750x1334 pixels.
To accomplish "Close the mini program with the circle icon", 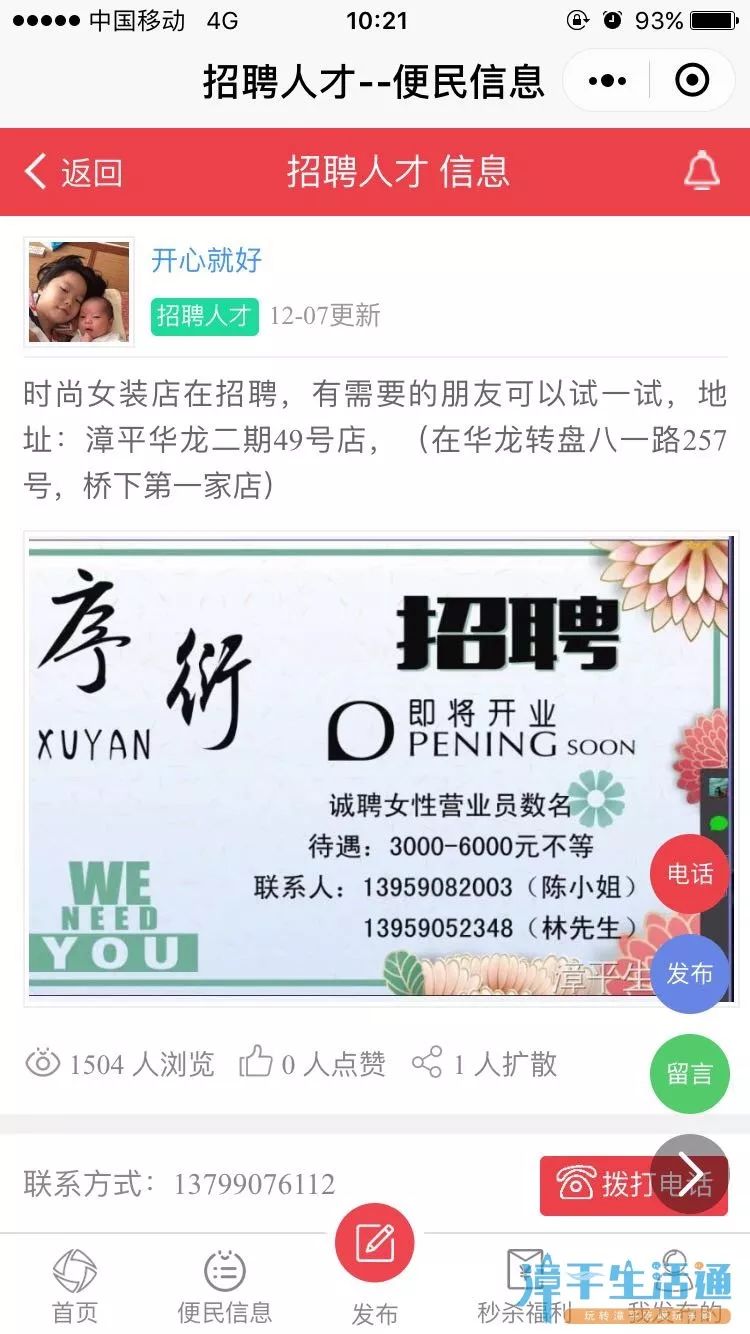I will tap(692, 80).
